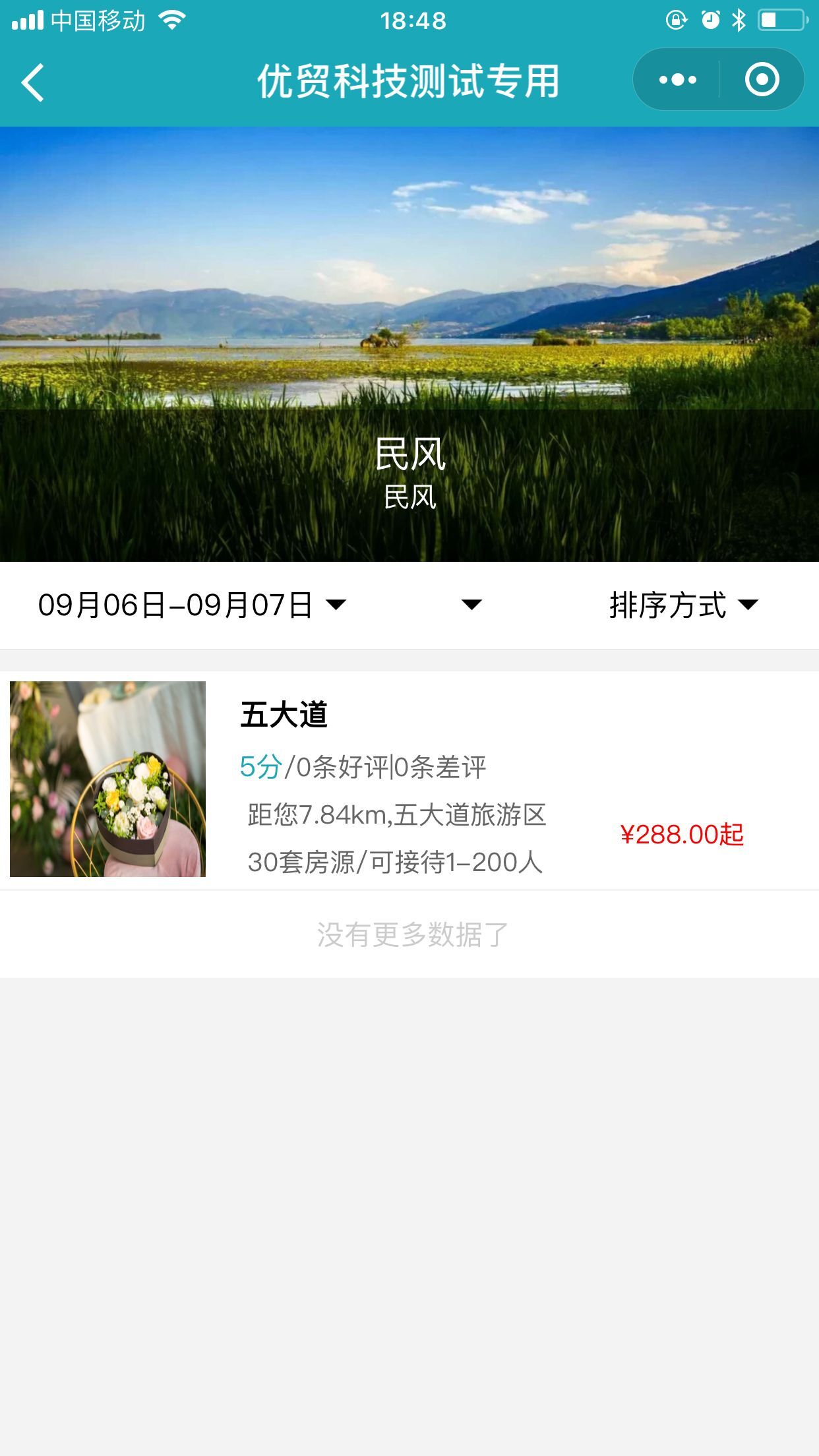Close the mini program with the circle button
The height and width of the screenshot is (1456, 819).
pos(762,80)
